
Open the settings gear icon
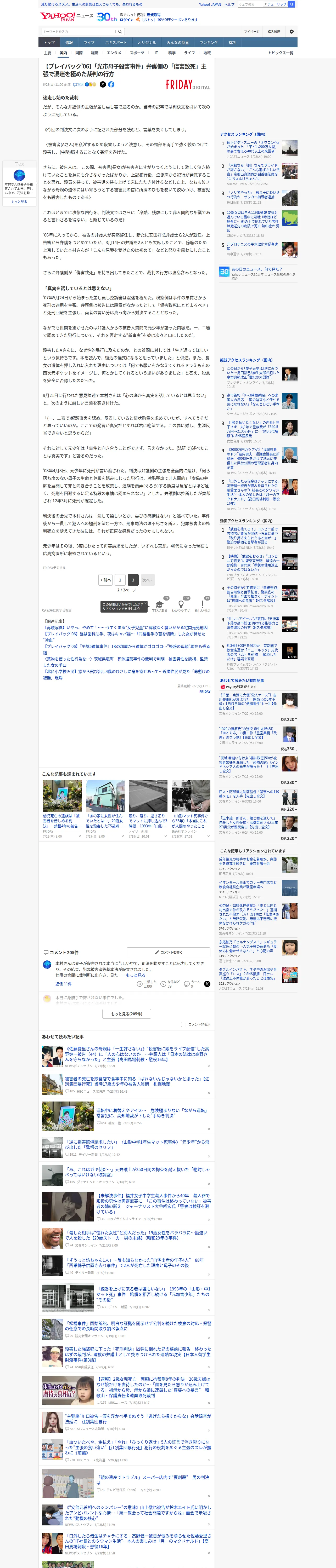292,32
